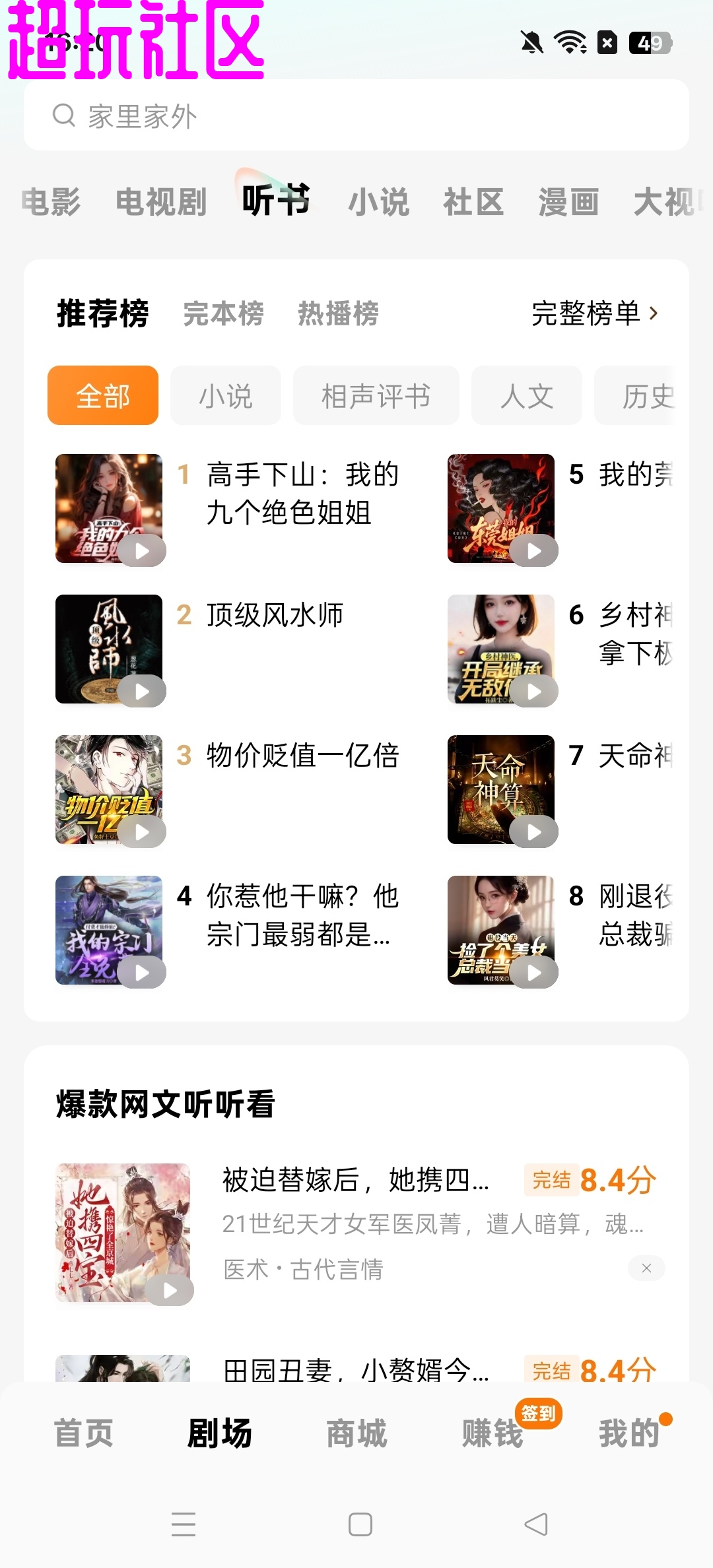
Task: Filter the ranking by 人文
Action: click(x=526, y=396)
